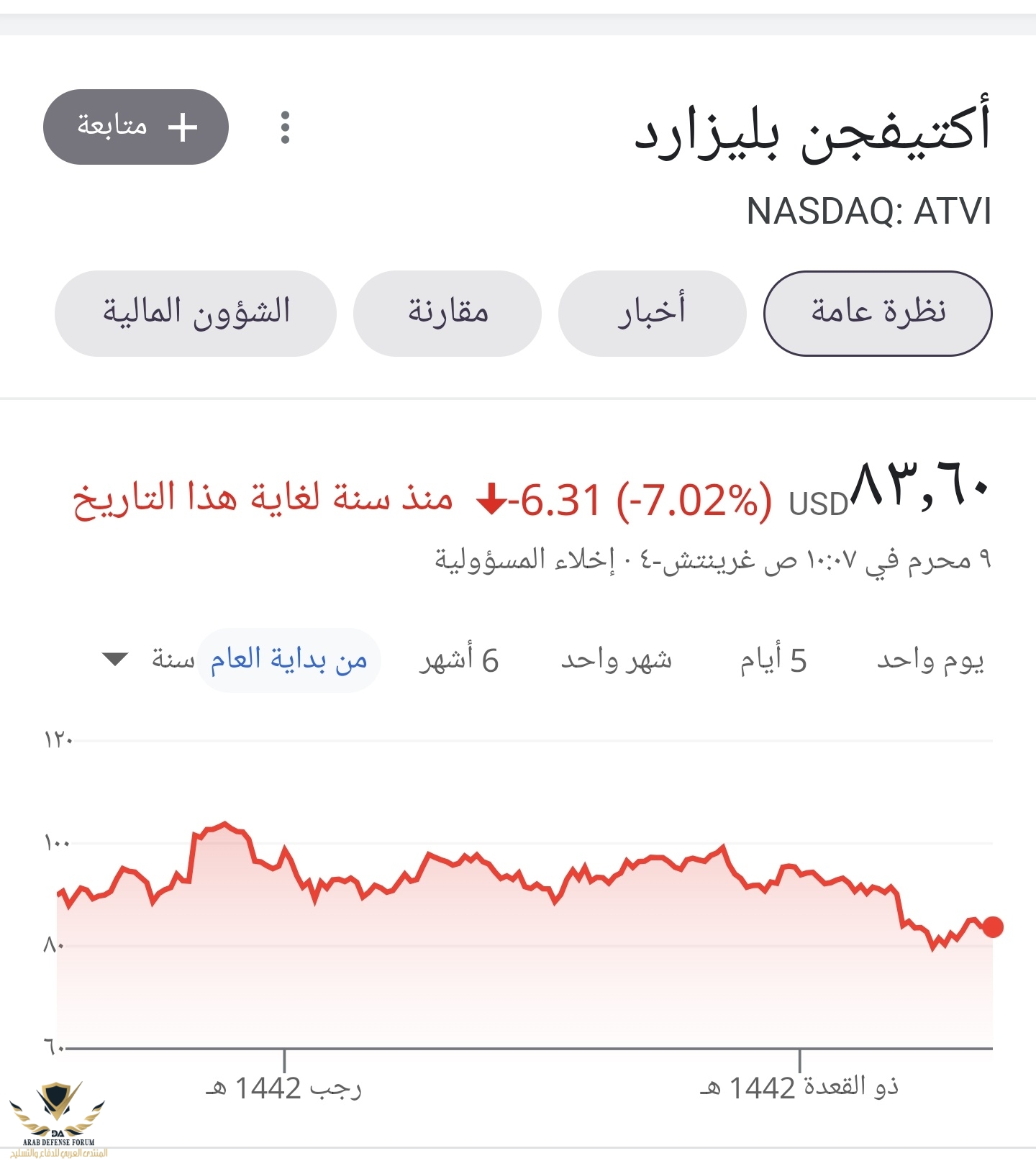Screen dimensions: 1036x1161
Task: Select من بداية العام range
Action: [288, 660]
